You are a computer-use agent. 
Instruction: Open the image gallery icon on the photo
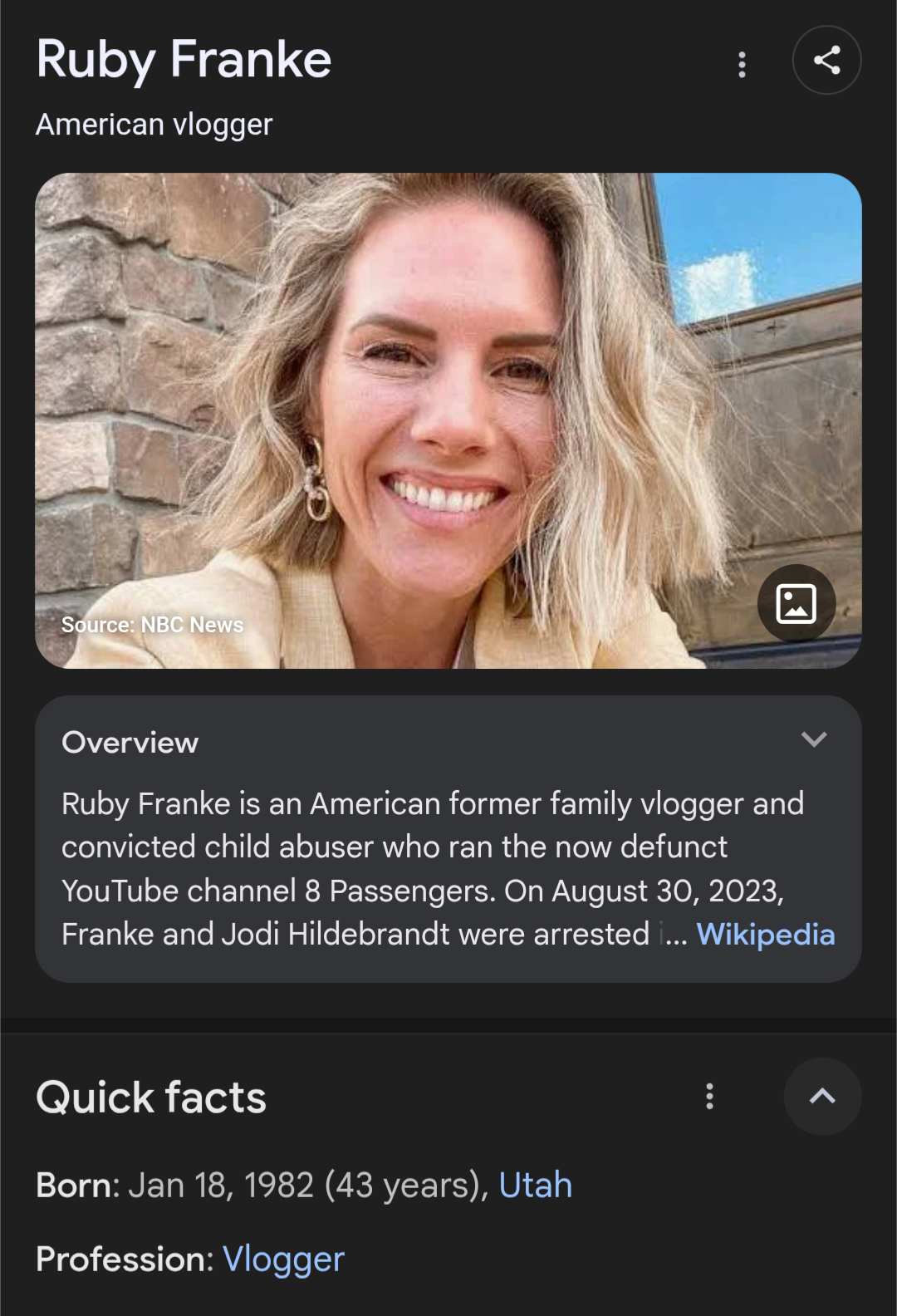(x=796, y=603)
